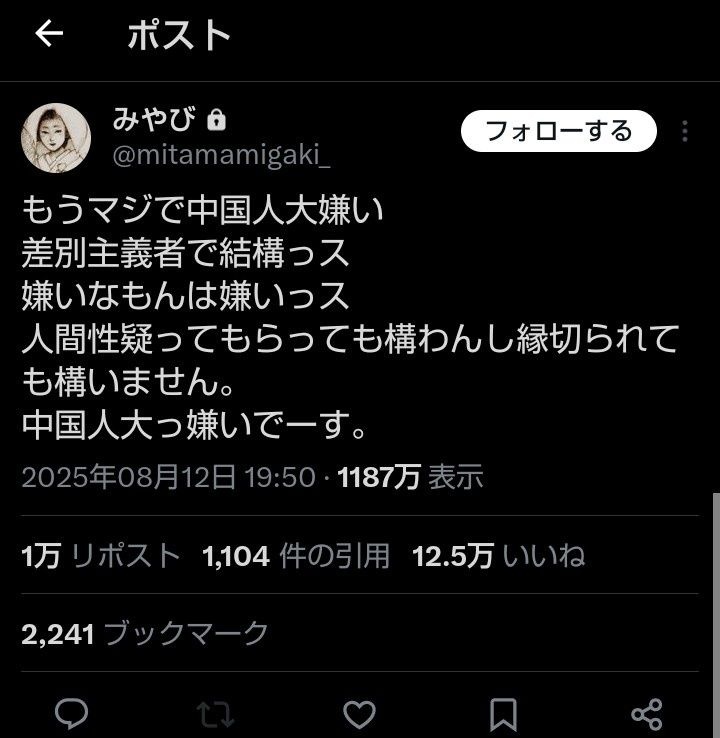This screenshot has height=738, width=720.
Task: Bookmark this post
Action: point(505,714)
